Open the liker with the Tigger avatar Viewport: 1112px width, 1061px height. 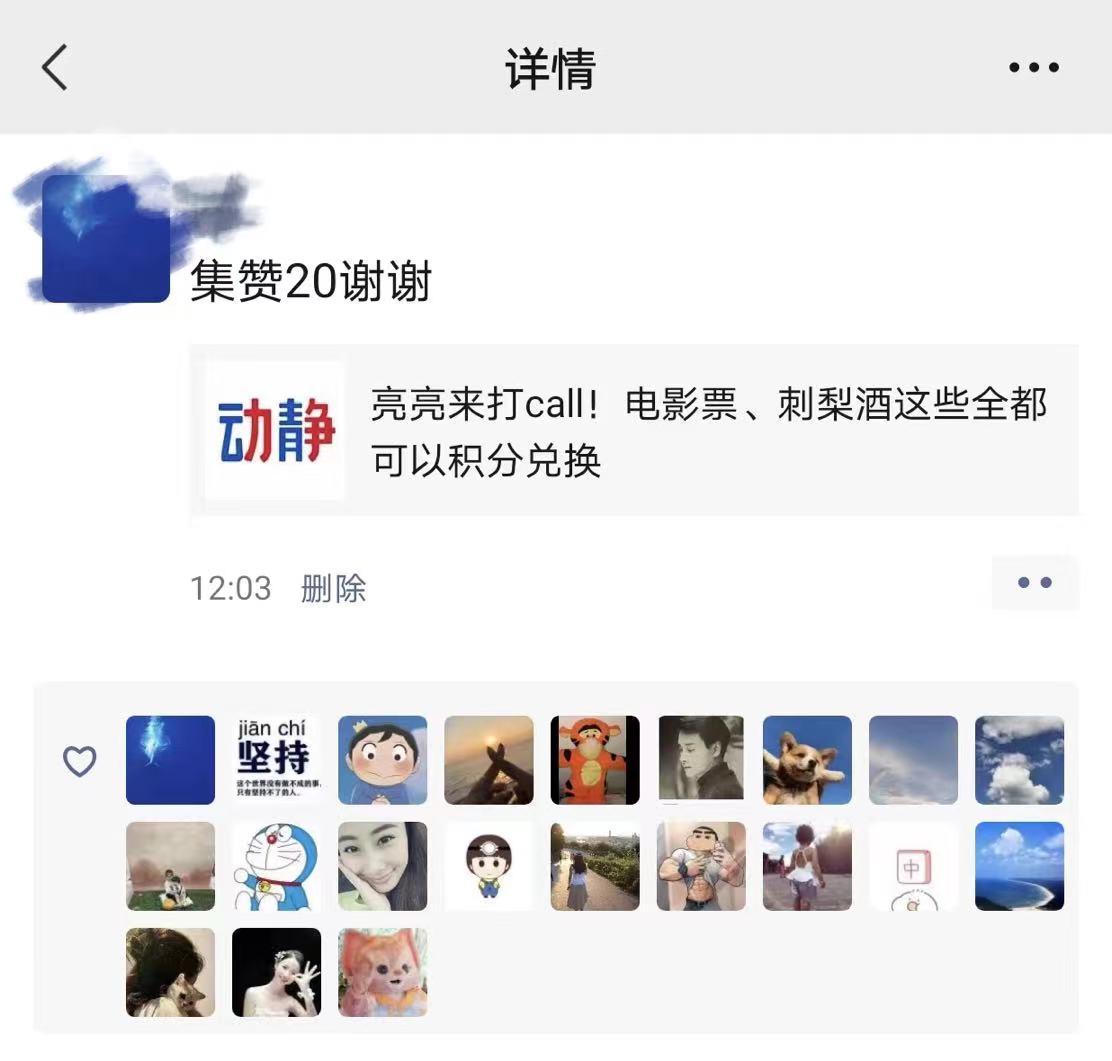pyautogui.click(x=595, y=760)
